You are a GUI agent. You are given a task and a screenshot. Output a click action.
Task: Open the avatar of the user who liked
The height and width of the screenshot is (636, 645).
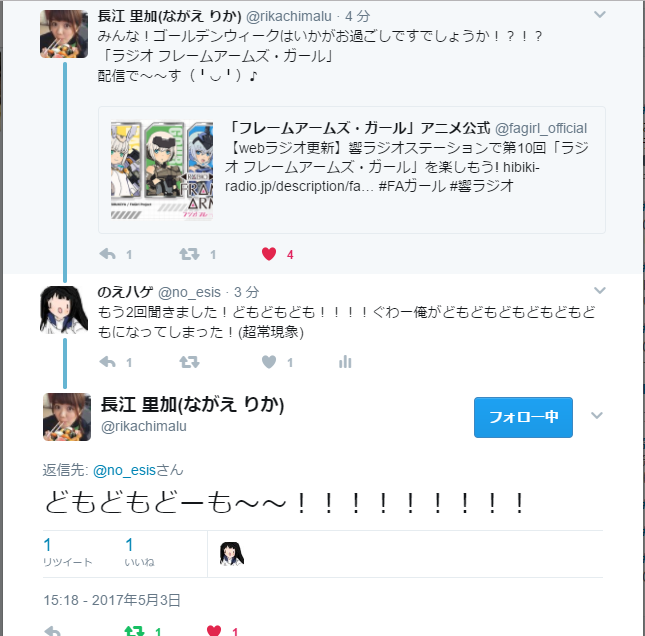point(232,553)
